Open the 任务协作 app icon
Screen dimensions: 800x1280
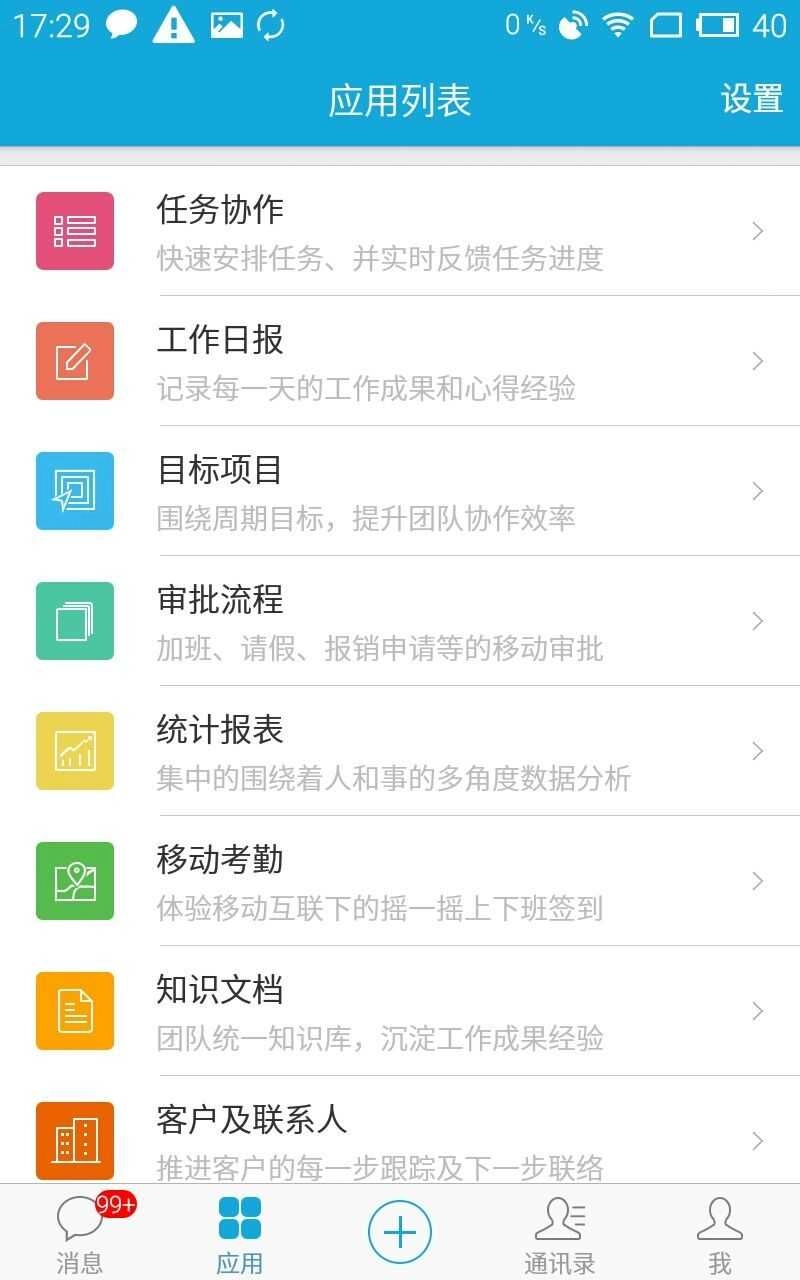pos(74,231)
